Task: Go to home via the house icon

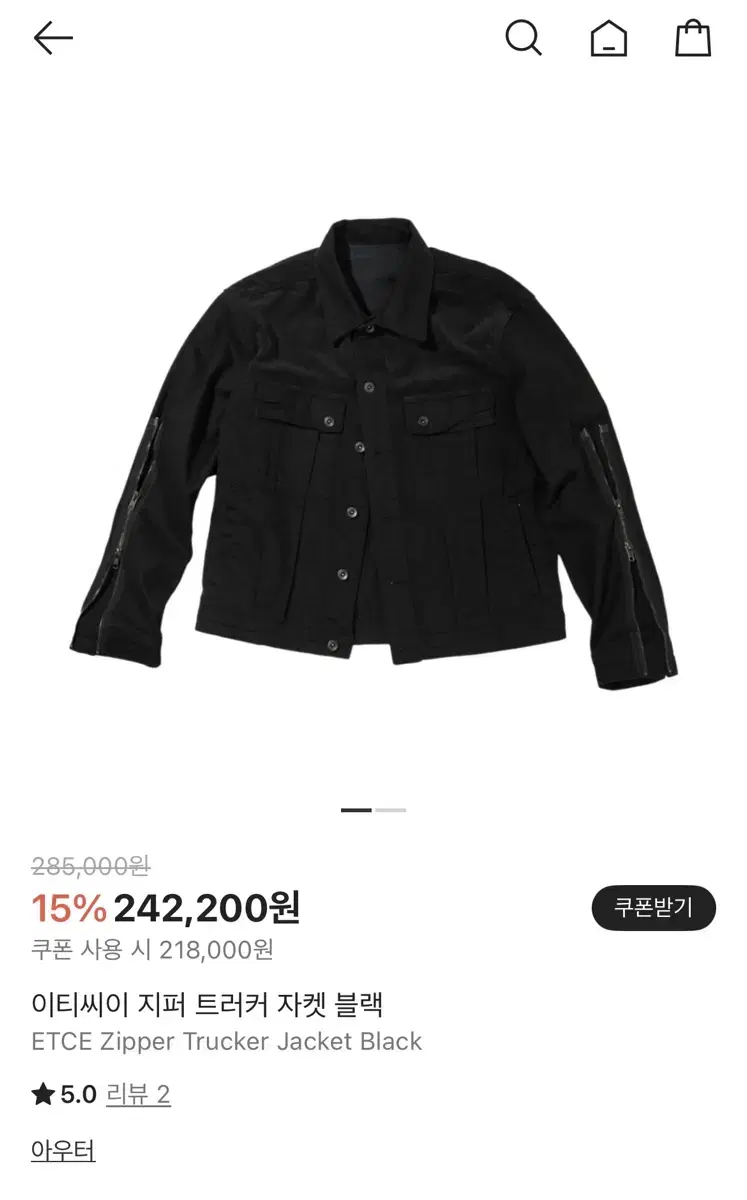Action: coord(608,40)
